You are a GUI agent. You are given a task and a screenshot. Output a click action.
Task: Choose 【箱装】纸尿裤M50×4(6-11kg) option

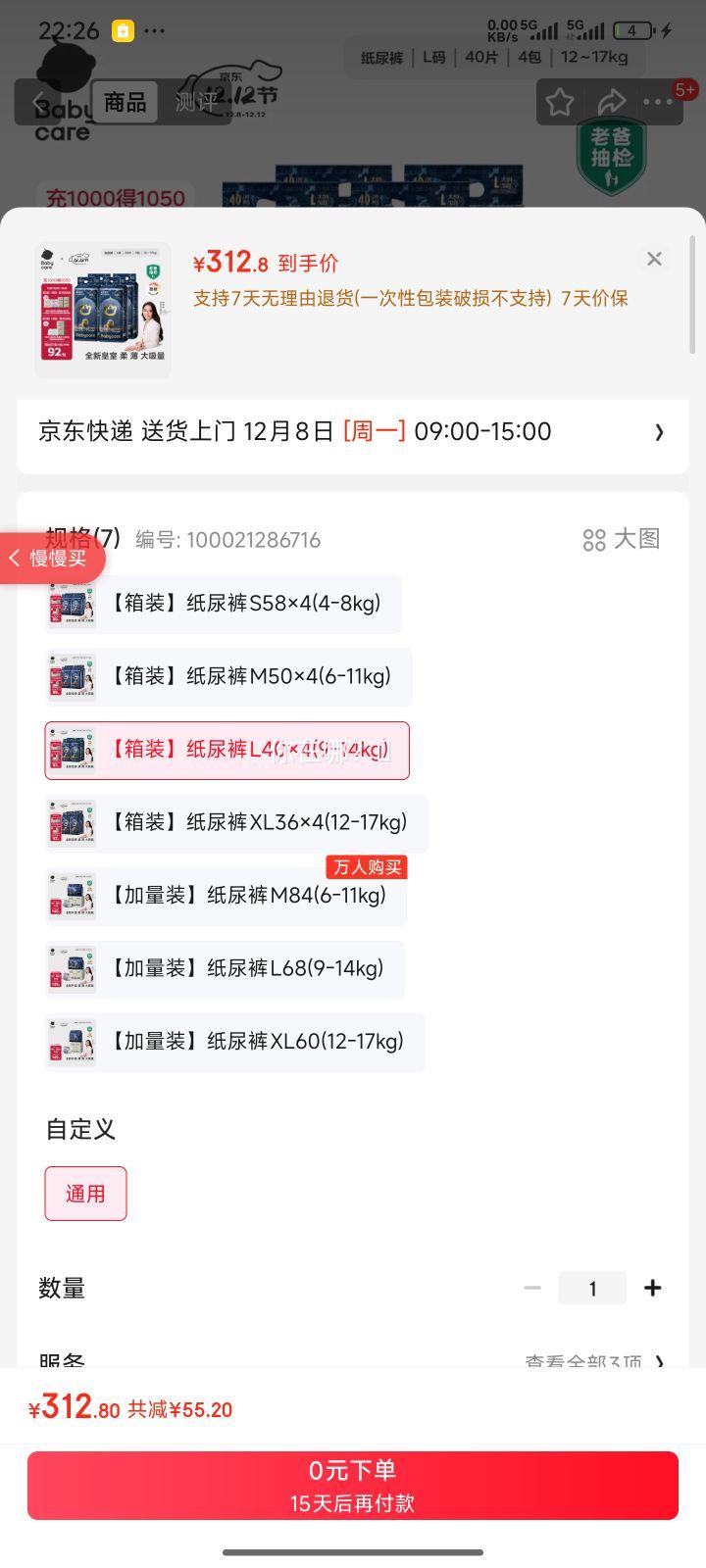228,677
